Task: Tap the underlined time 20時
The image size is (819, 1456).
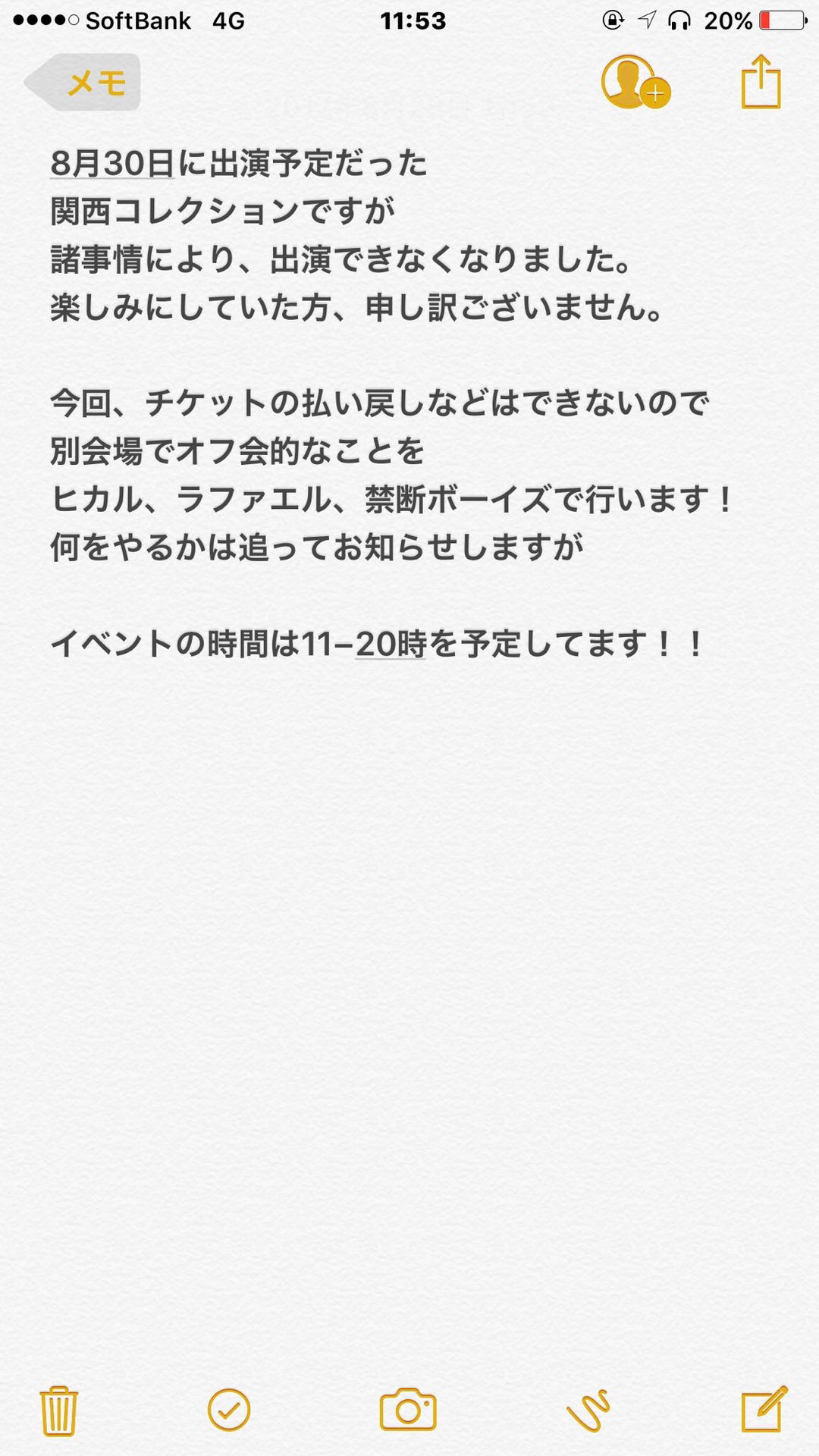Action: pos(391,644)
